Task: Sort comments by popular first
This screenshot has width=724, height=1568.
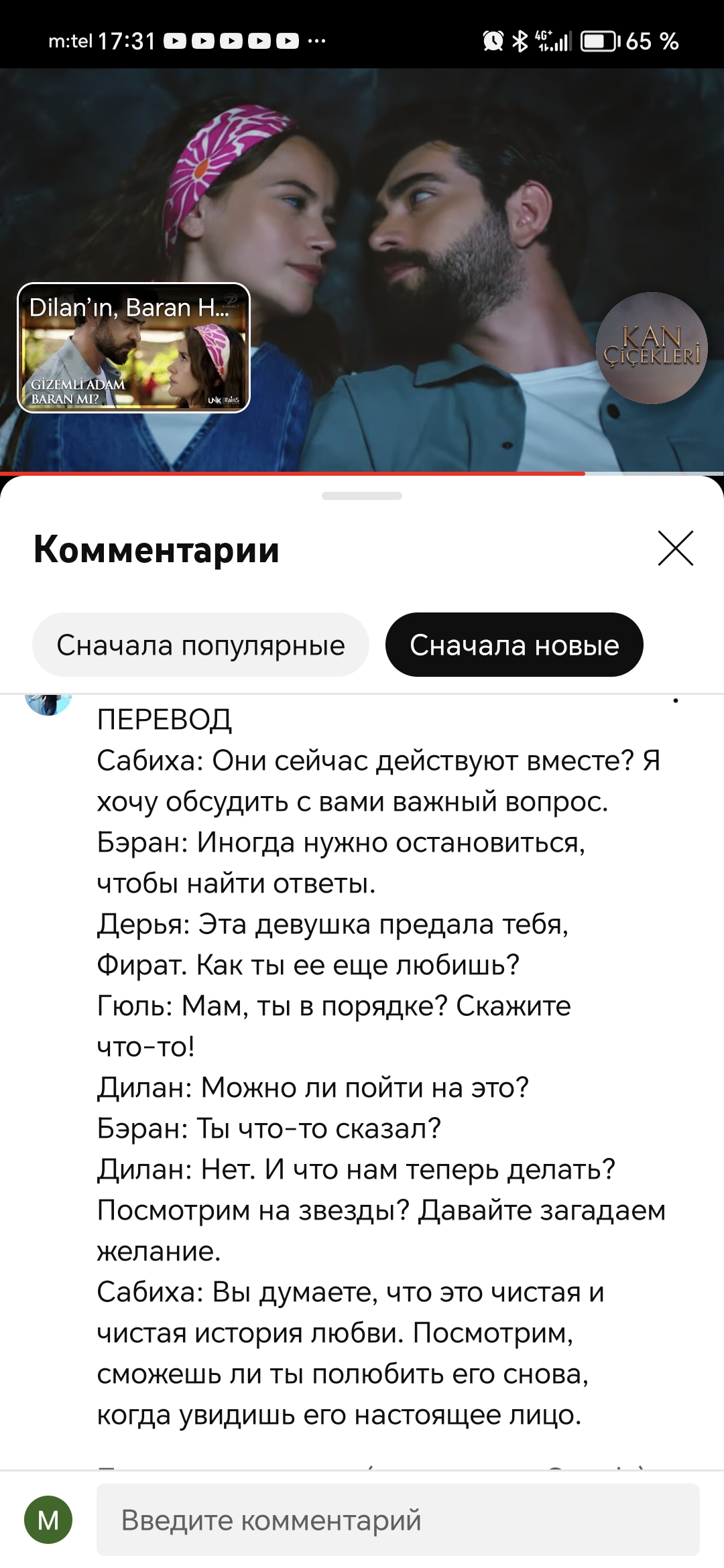Action: [200, 645]
